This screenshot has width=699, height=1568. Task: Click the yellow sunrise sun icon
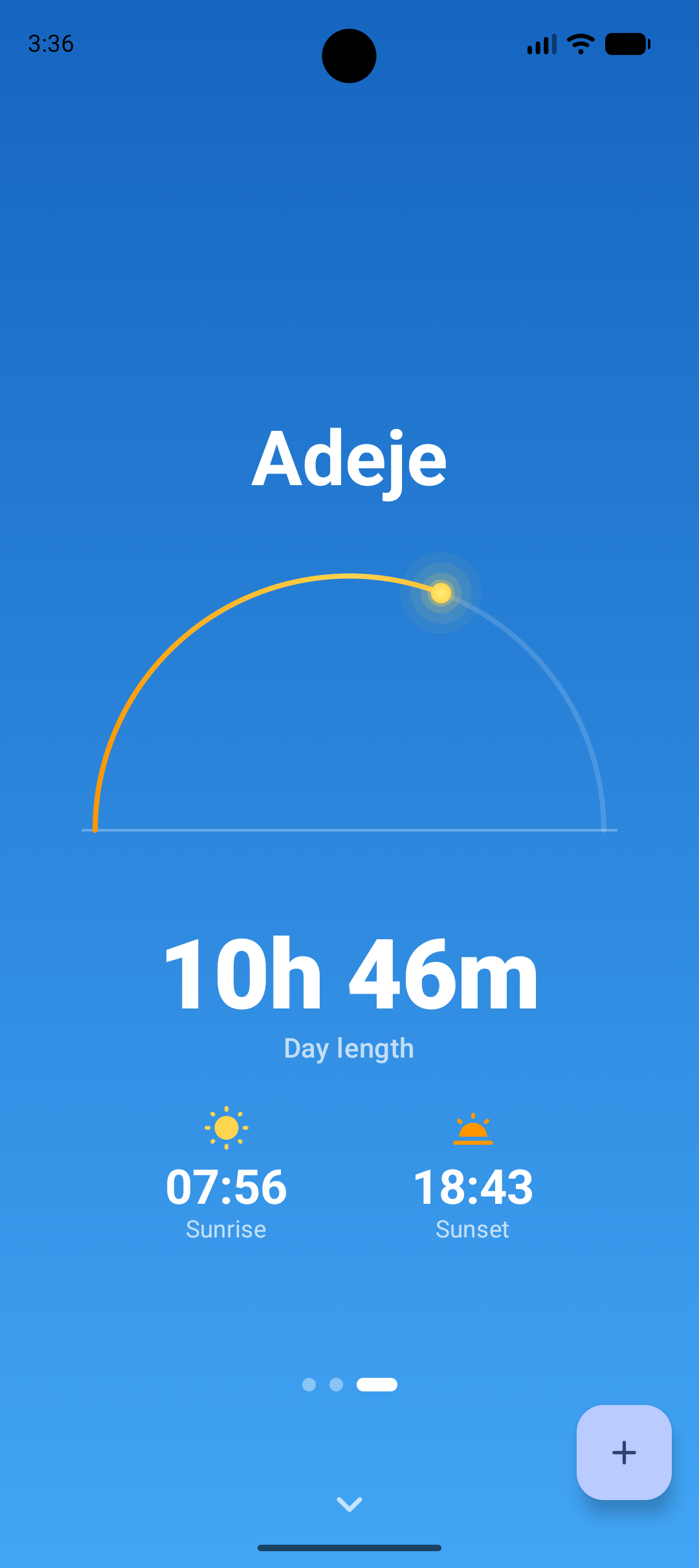coord(226,1127)
